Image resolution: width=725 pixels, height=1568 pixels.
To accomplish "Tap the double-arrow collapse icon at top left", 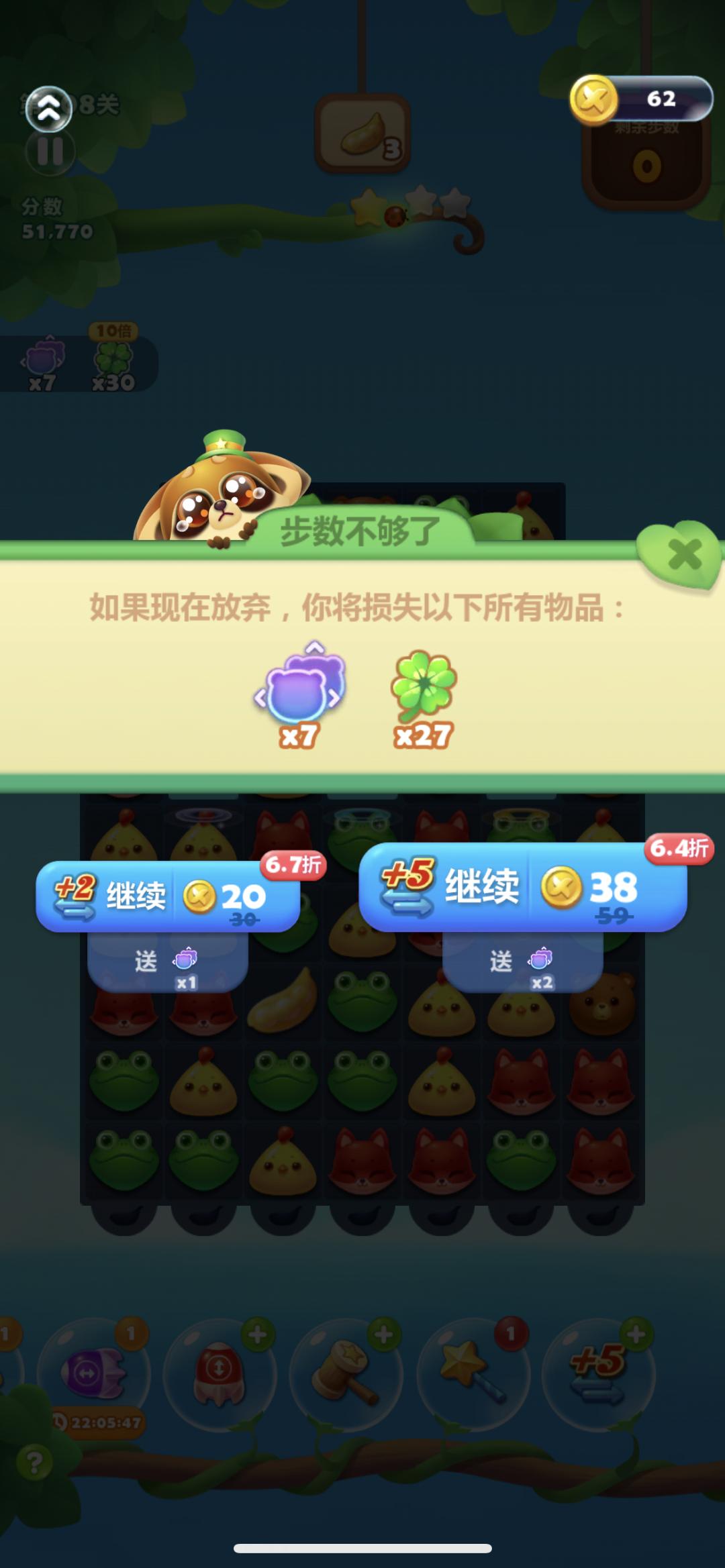I will click(x=49, y=109).
